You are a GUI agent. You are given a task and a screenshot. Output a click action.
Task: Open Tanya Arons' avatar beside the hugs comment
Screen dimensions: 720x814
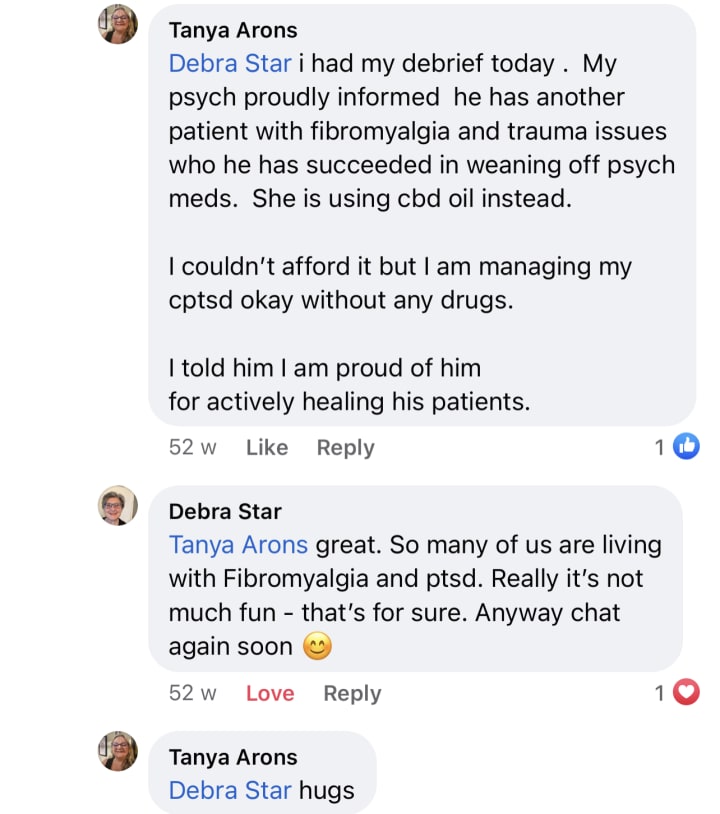pos(118,751)
